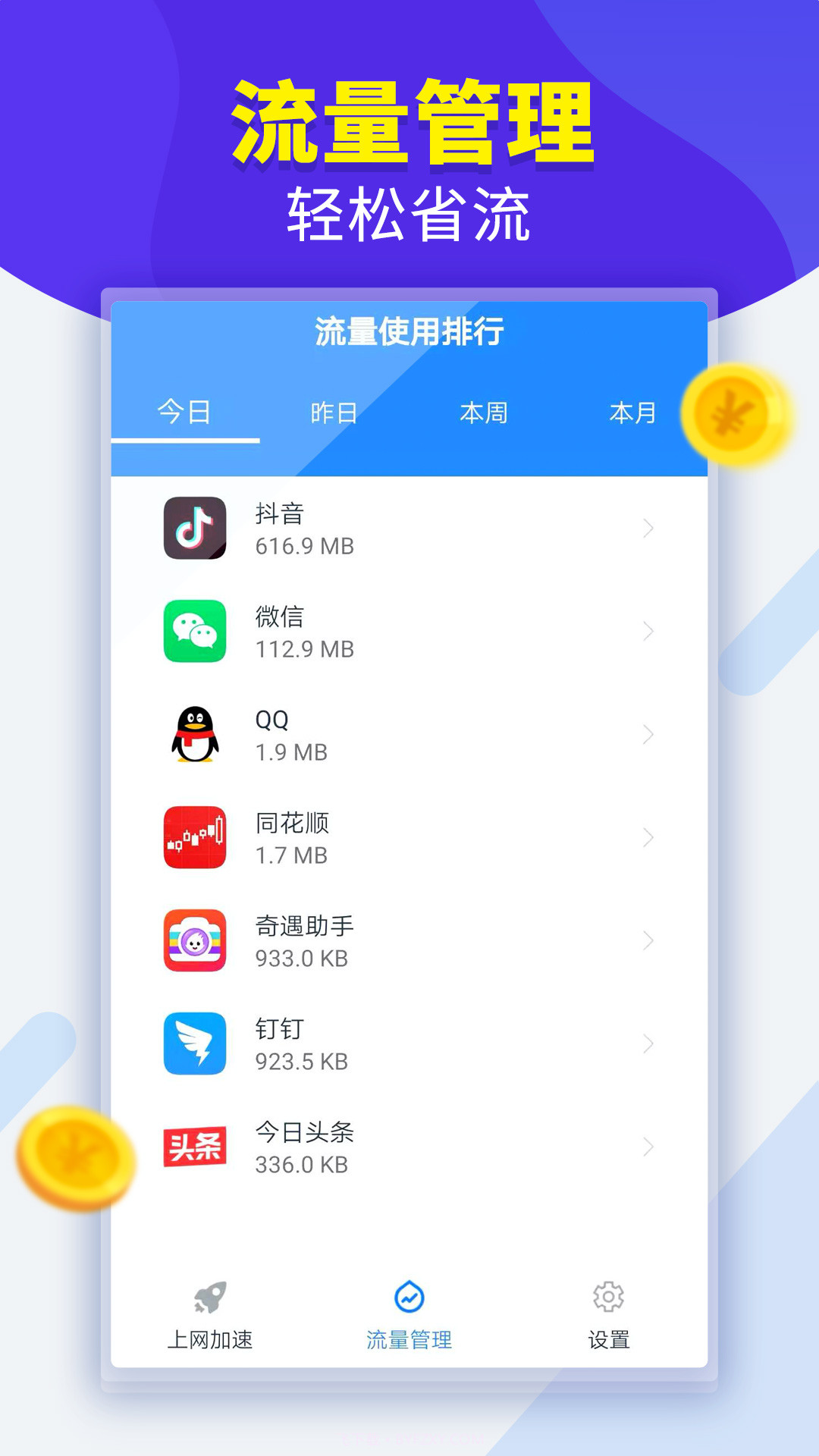Open the 抖音 app icon

coord(194,529)
